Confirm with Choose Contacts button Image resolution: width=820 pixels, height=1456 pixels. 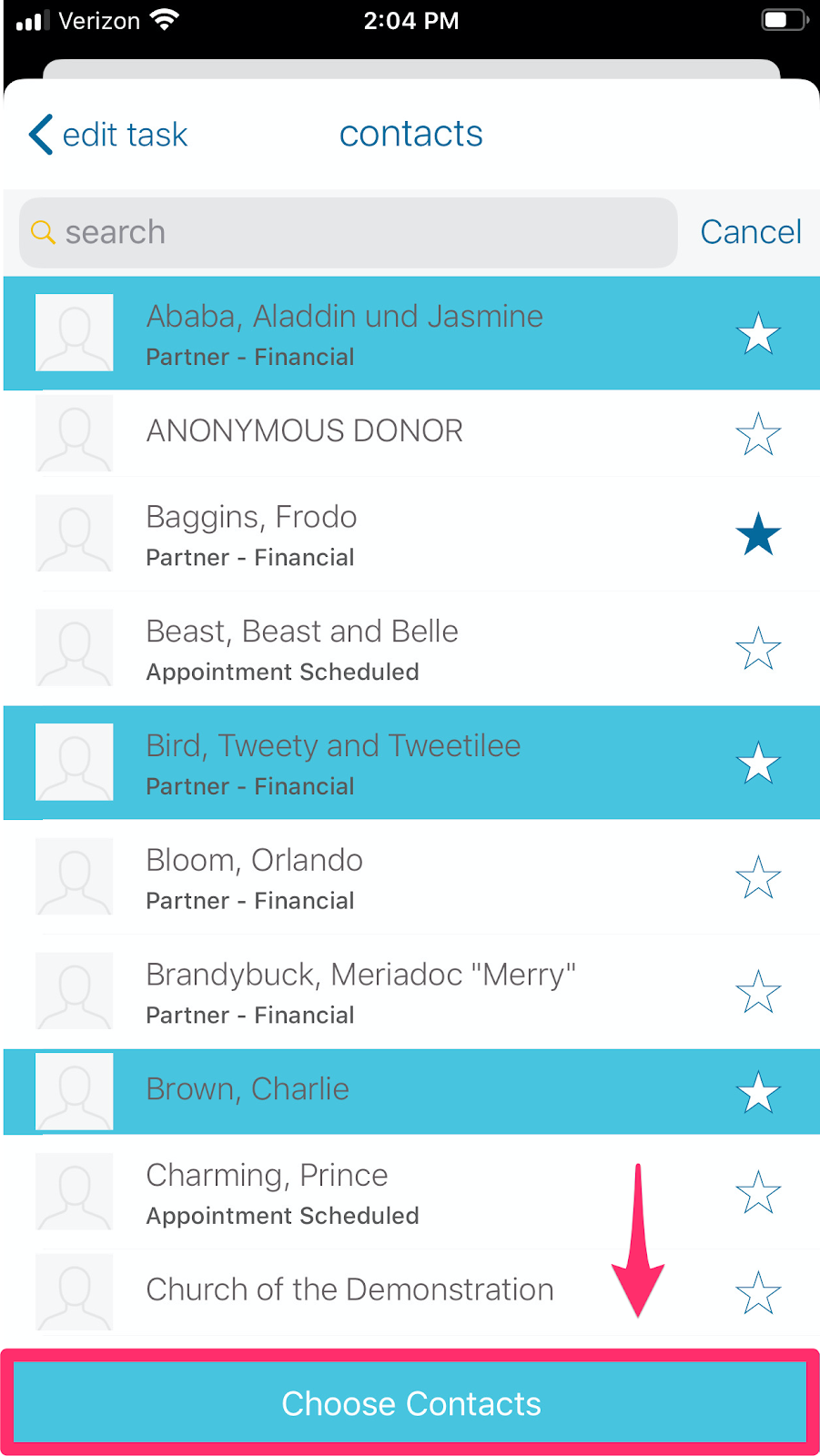410,1403
